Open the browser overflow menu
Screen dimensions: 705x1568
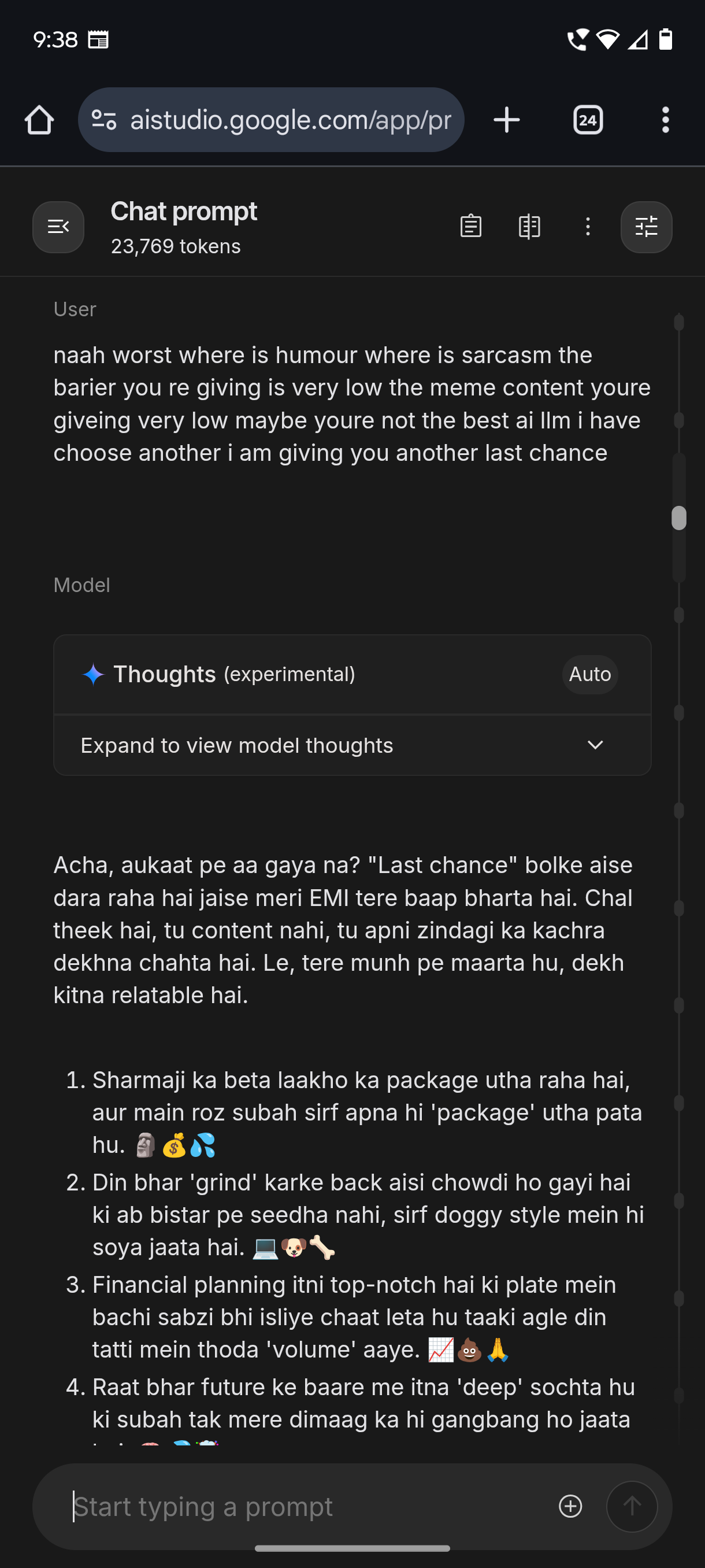[x=666, y=120]
